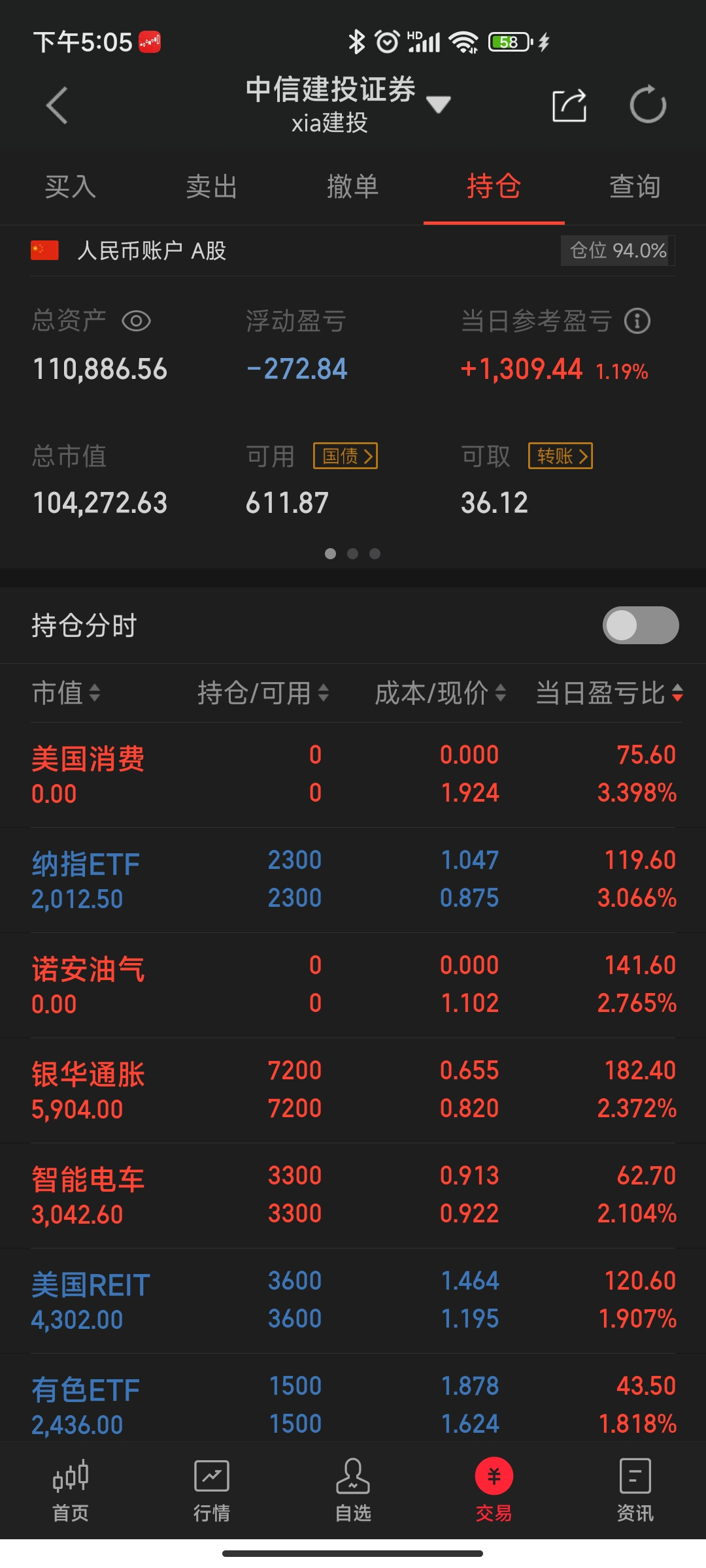Tap the 国债 button

click(x=346, y=456)
